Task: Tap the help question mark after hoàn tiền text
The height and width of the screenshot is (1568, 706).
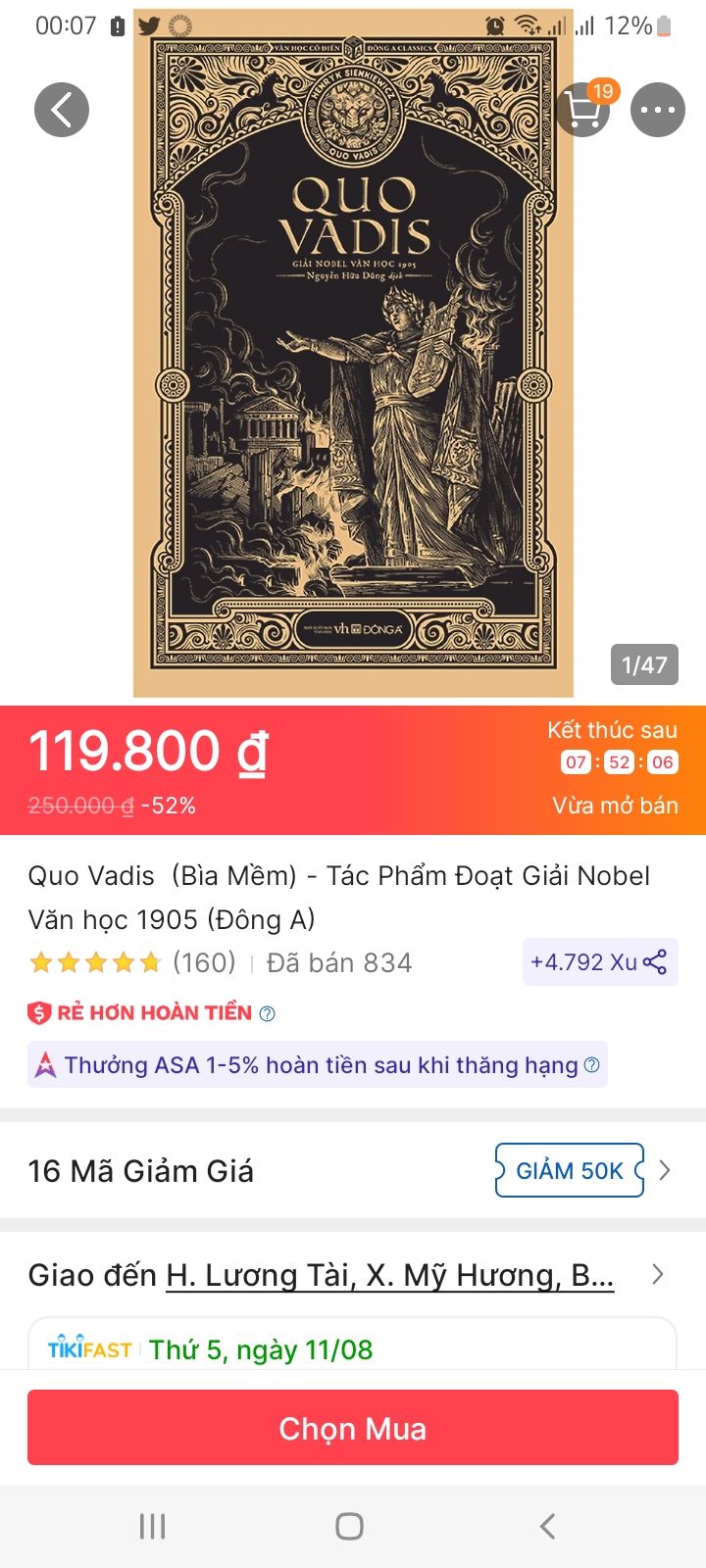Action: tap(267, 1013)
